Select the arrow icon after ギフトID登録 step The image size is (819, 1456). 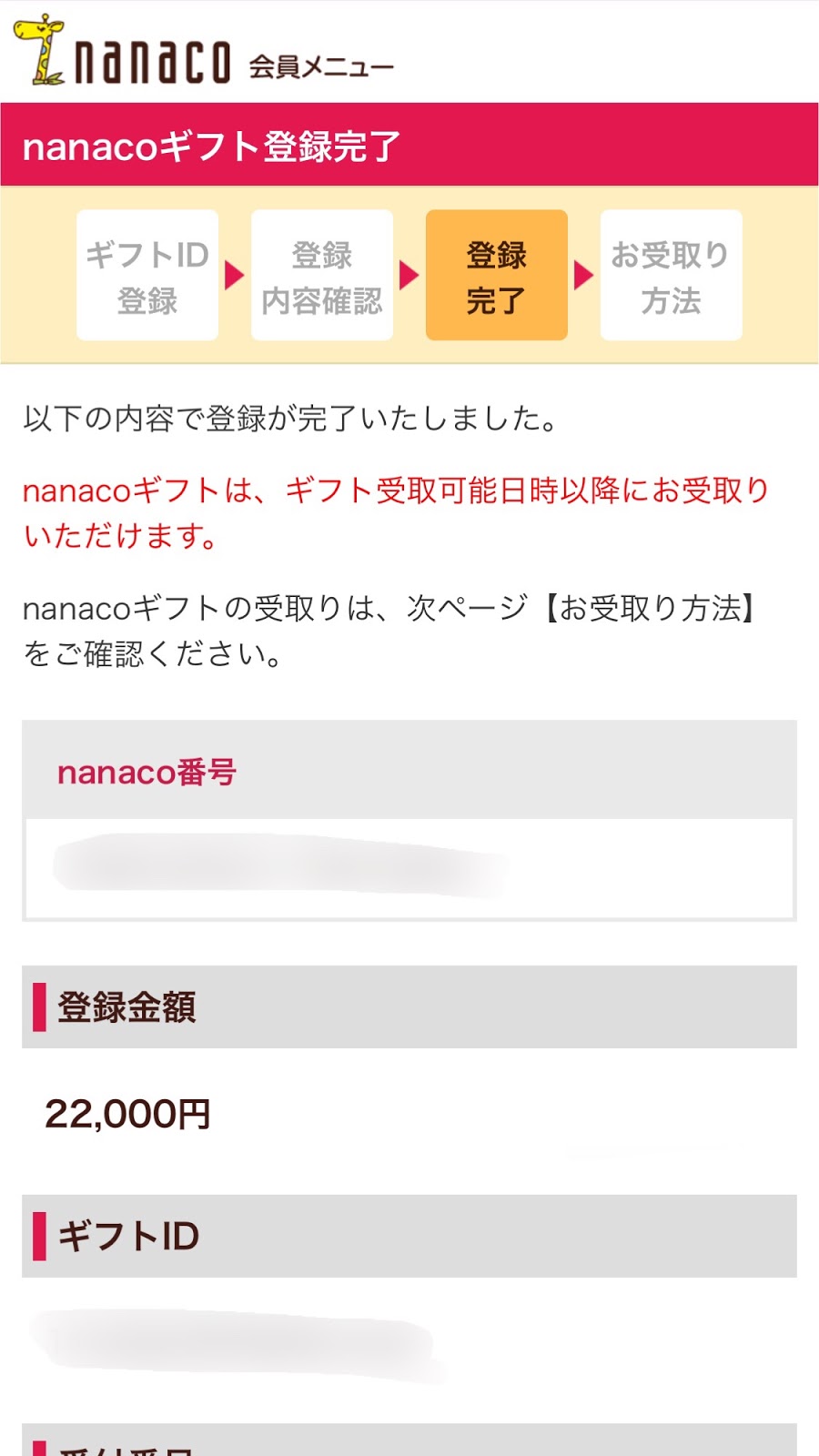pos(235,273)
